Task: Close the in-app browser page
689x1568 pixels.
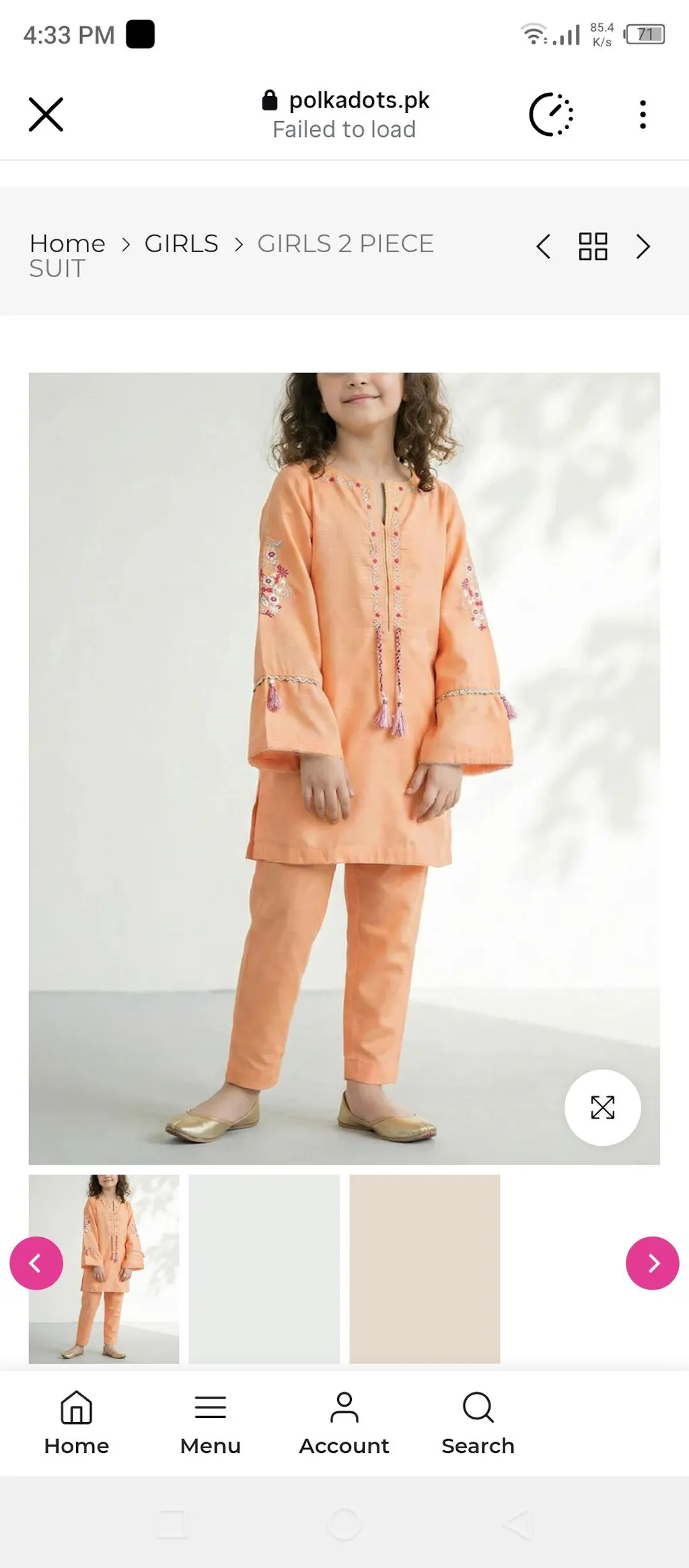Action: click(x=46, y=114)
